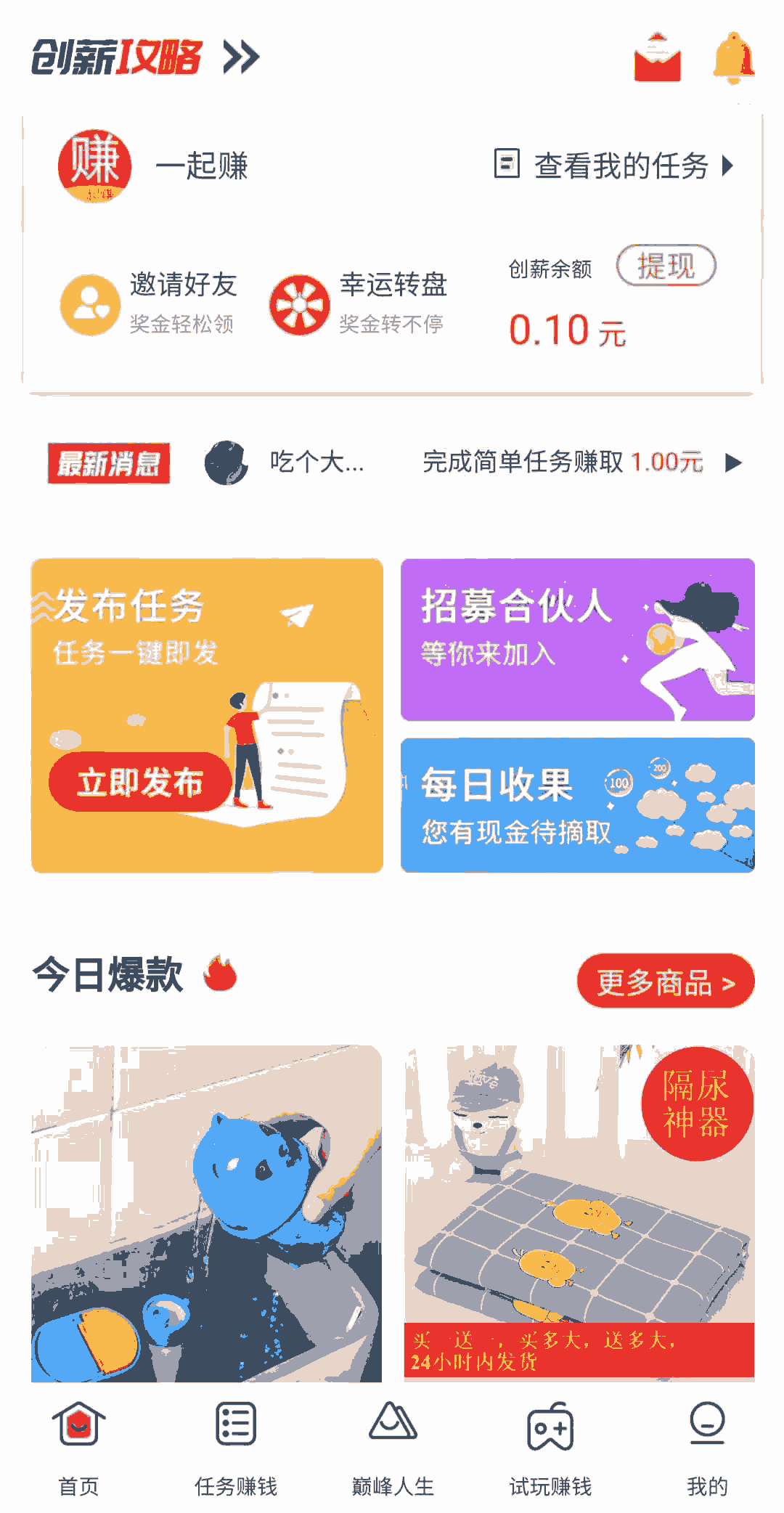
Task: Open the 每日收果 daily harvest card
Action: click(578, 805)
